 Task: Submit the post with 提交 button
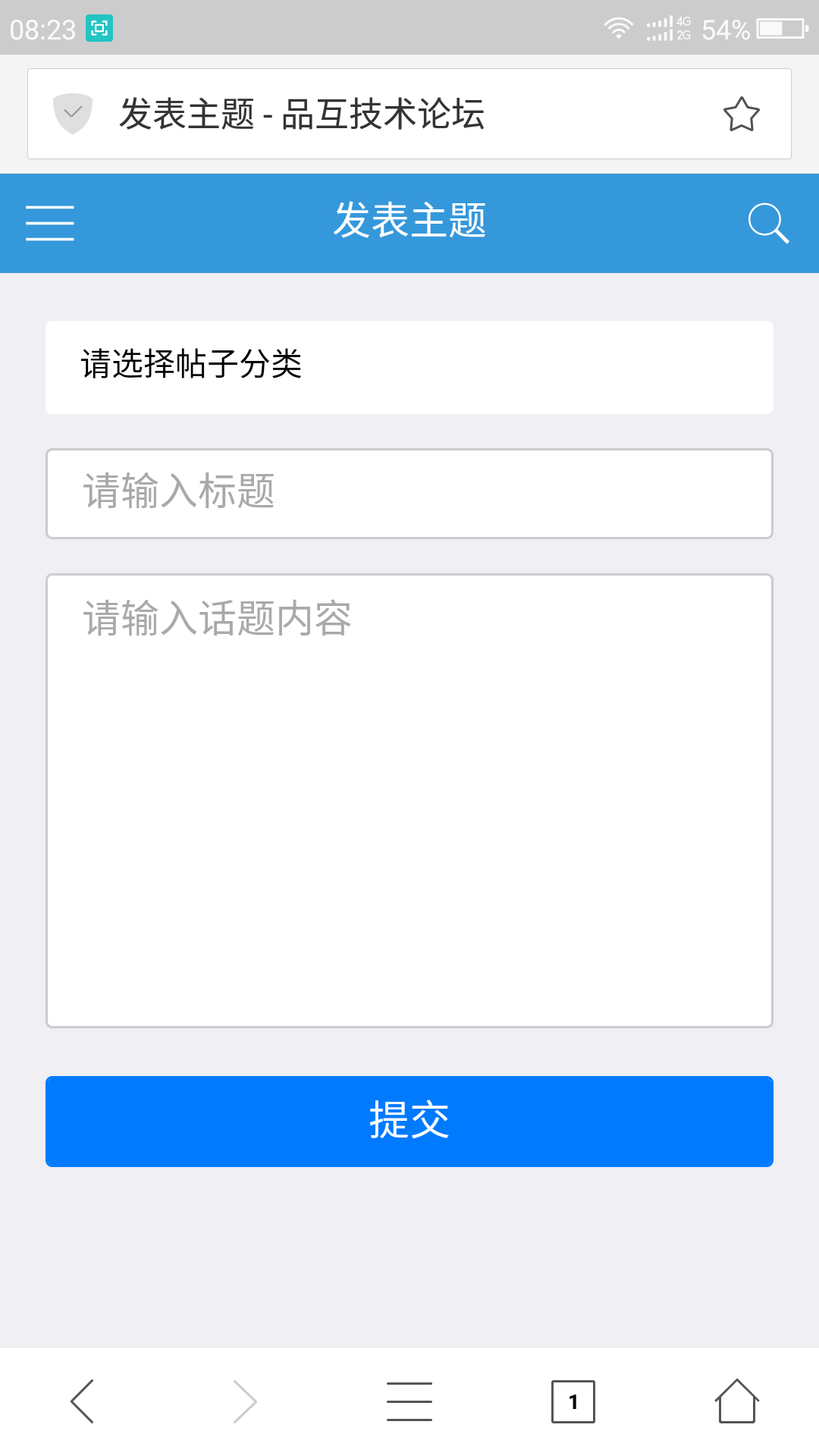[x=409, y=1122]
